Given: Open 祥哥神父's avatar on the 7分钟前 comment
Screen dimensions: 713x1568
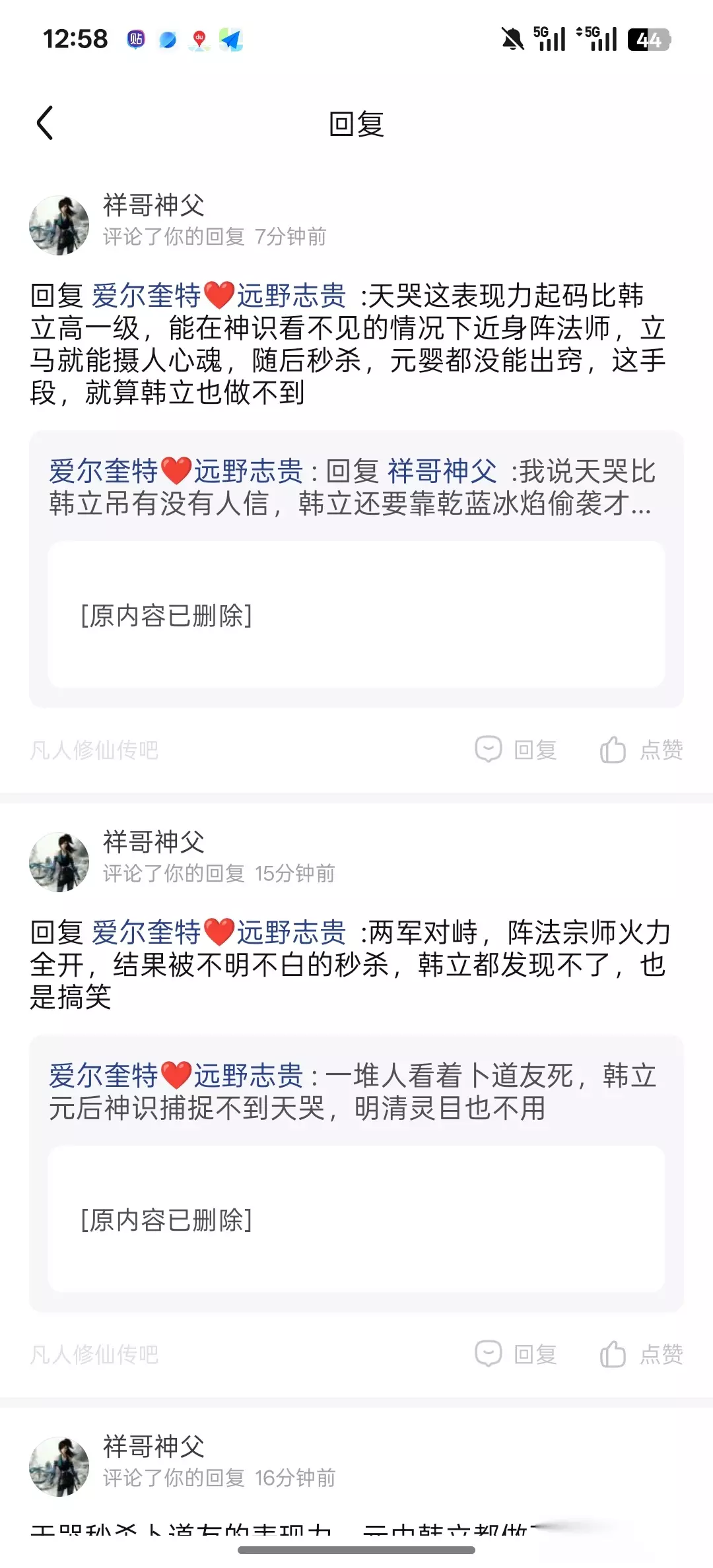Looking at the screenshot, I should (x=59, y=225).
